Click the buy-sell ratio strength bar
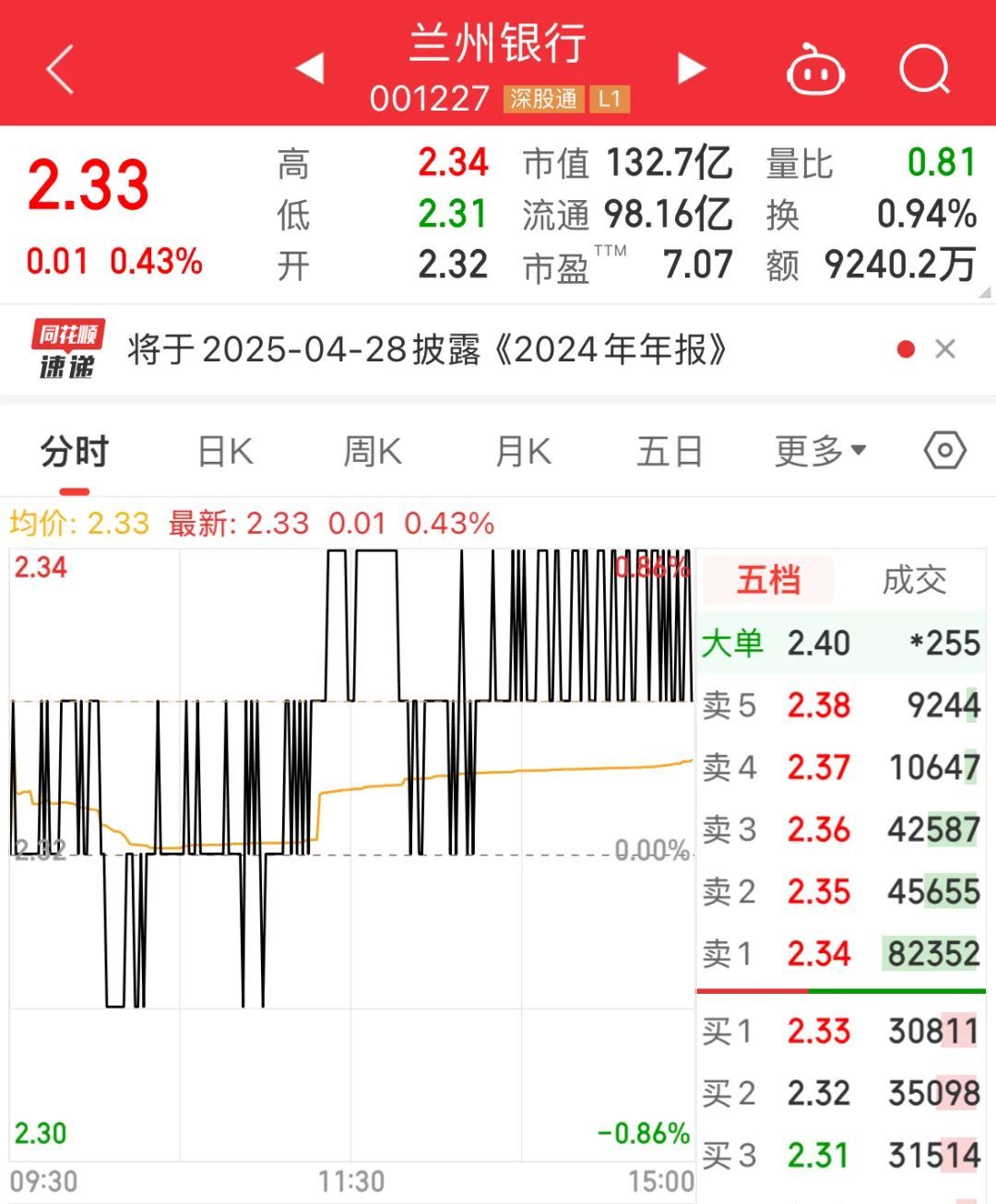 point(839,989)
